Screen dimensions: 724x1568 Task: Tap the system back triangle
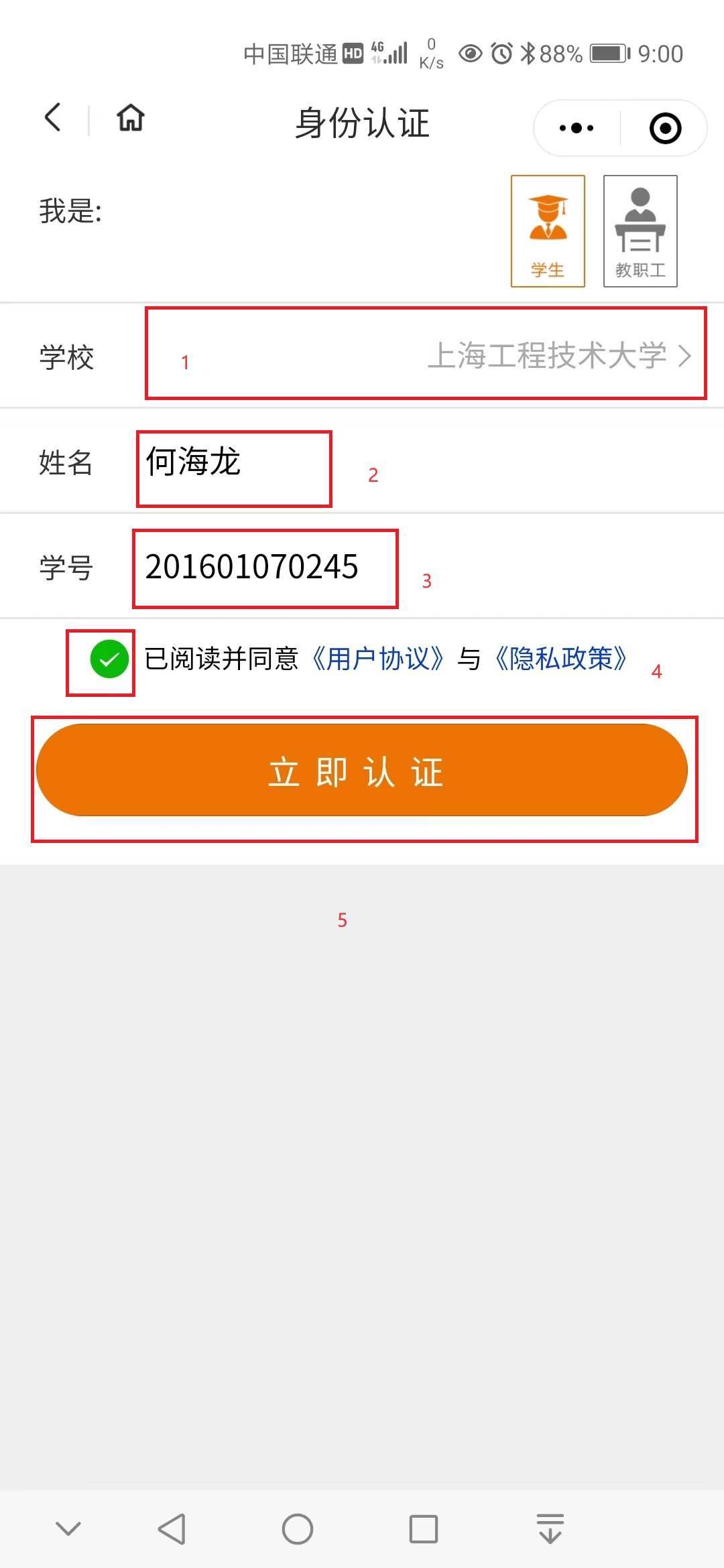[172, 1529]
